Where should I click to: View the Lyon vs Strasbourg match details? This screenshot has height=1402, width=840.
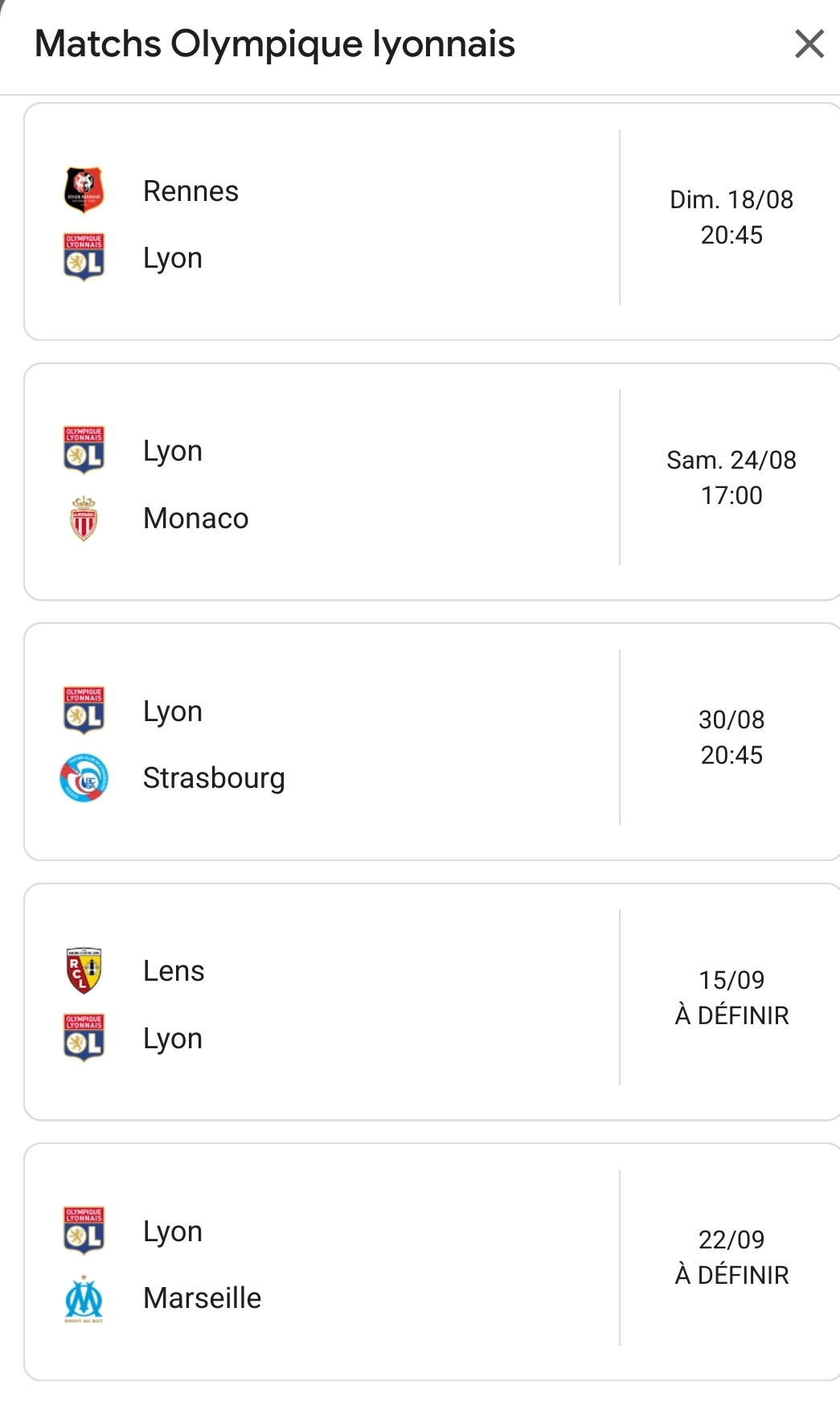(x=432, y=742)
